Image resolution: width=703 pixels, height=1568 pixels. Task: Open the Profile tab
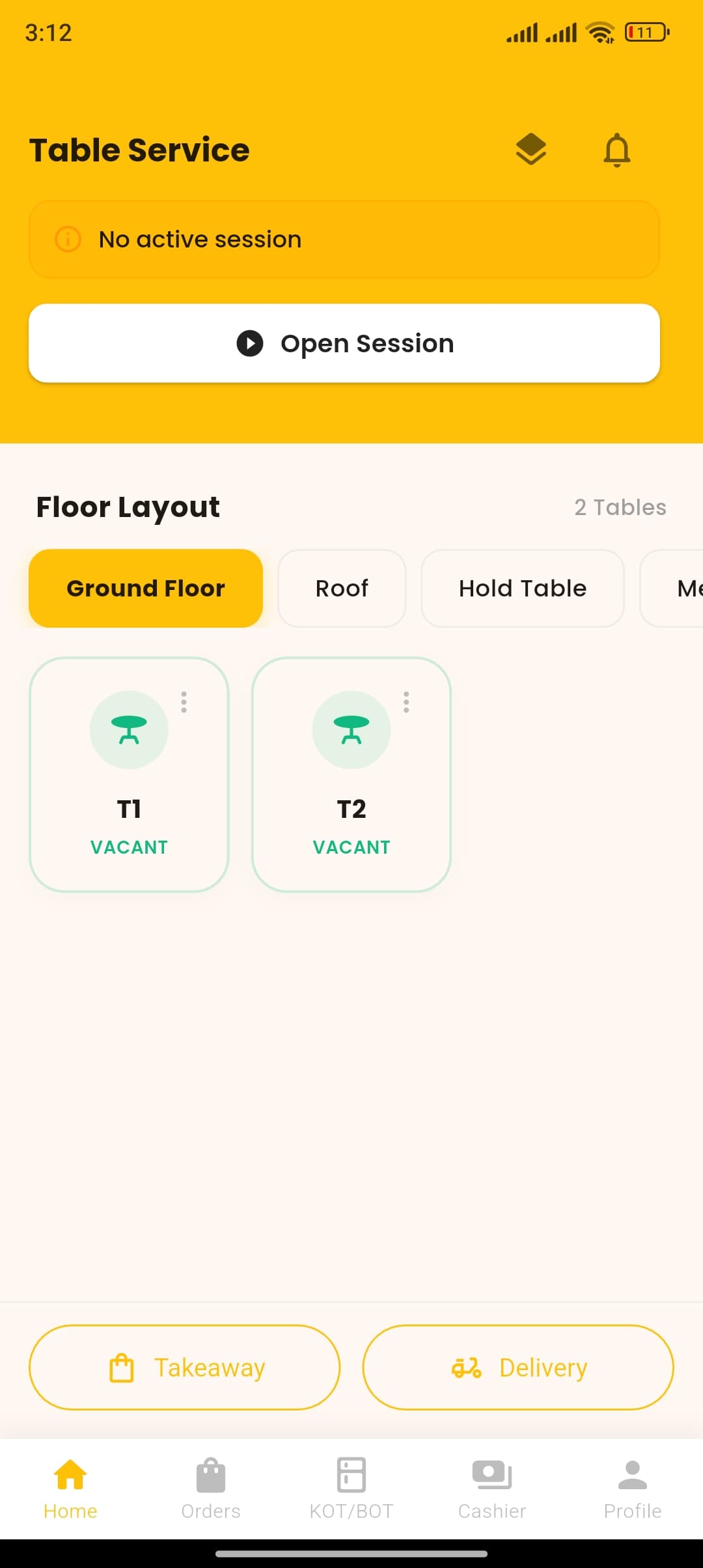[x=633, y=1488]
